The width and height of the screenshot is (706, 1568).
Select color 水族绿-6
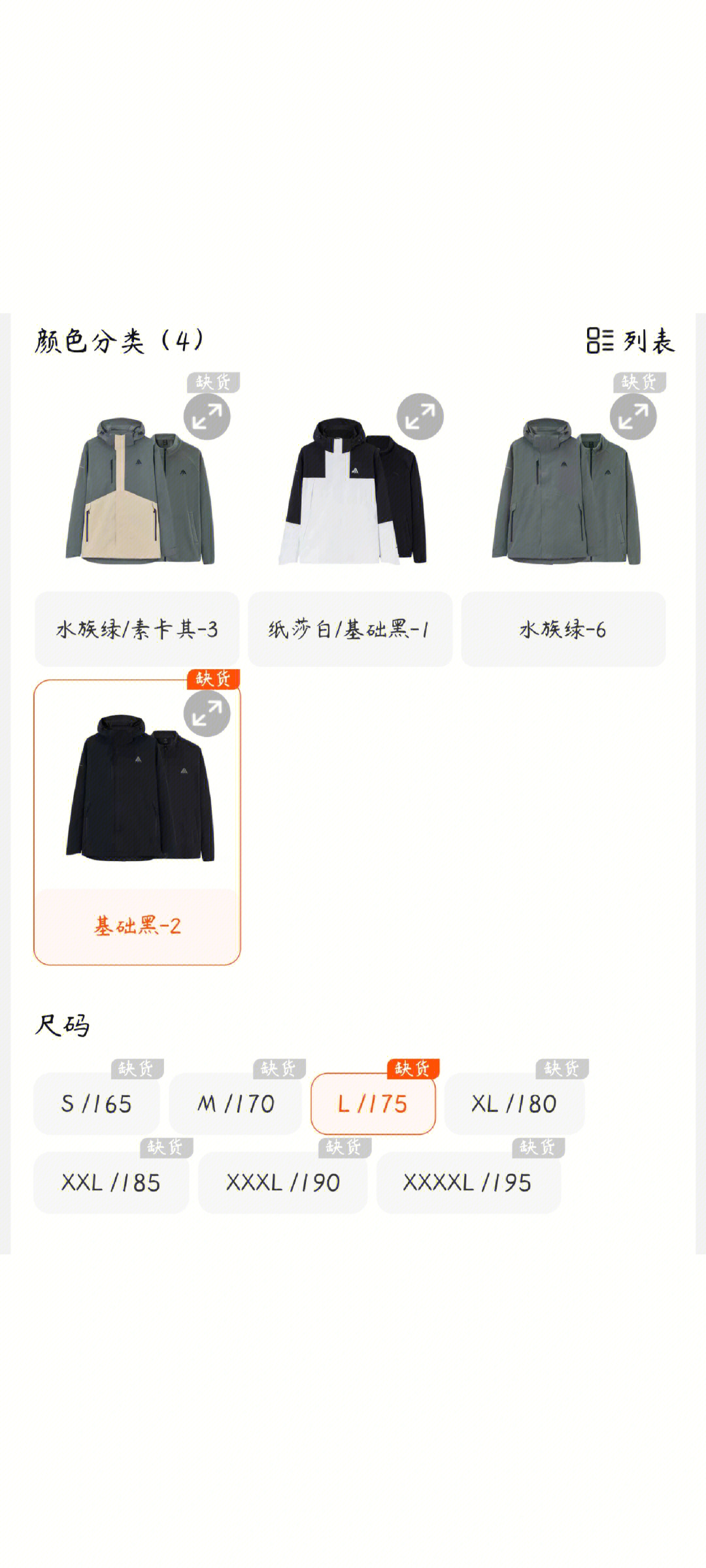click(x=563, y=629)
